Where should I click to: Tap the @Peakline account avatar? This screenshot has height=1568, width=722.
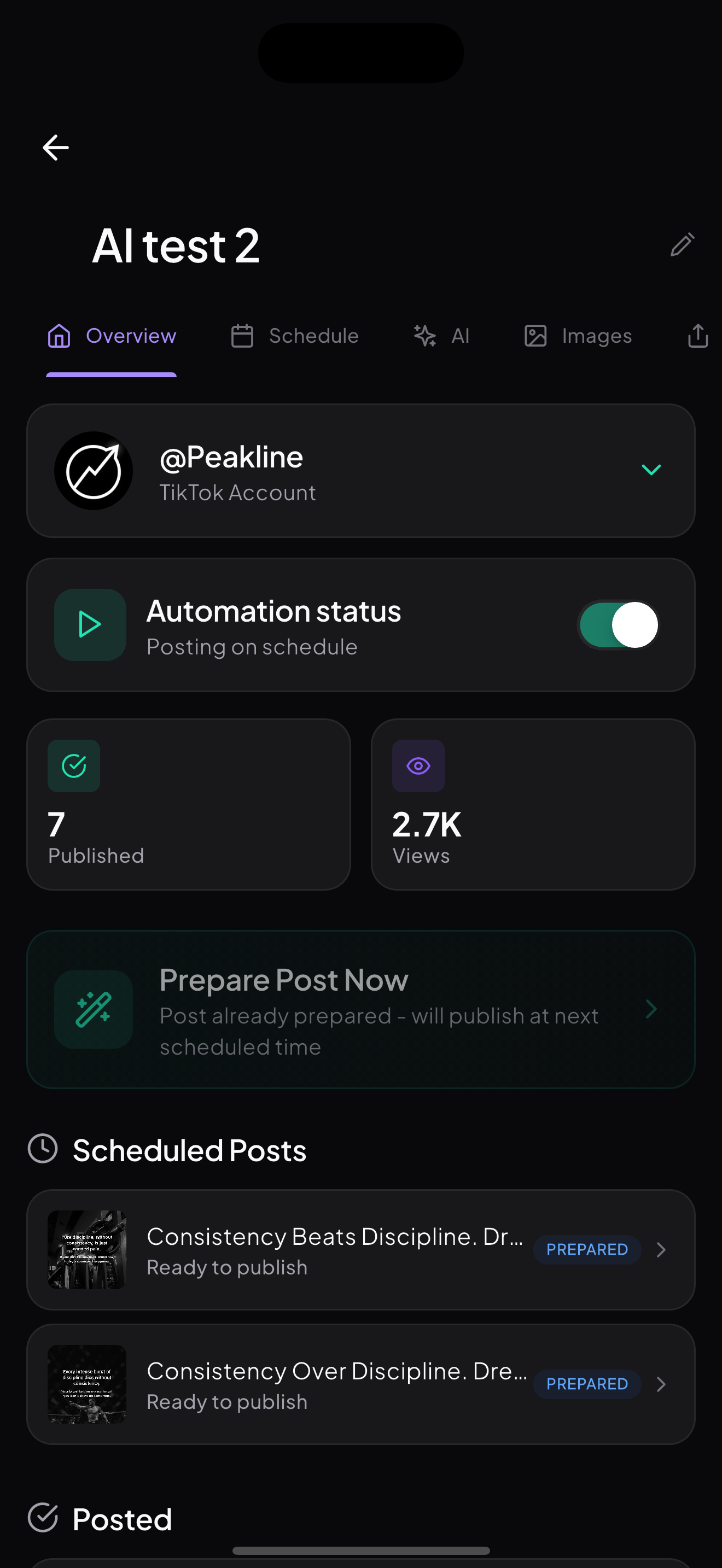(x=93, y=470)
